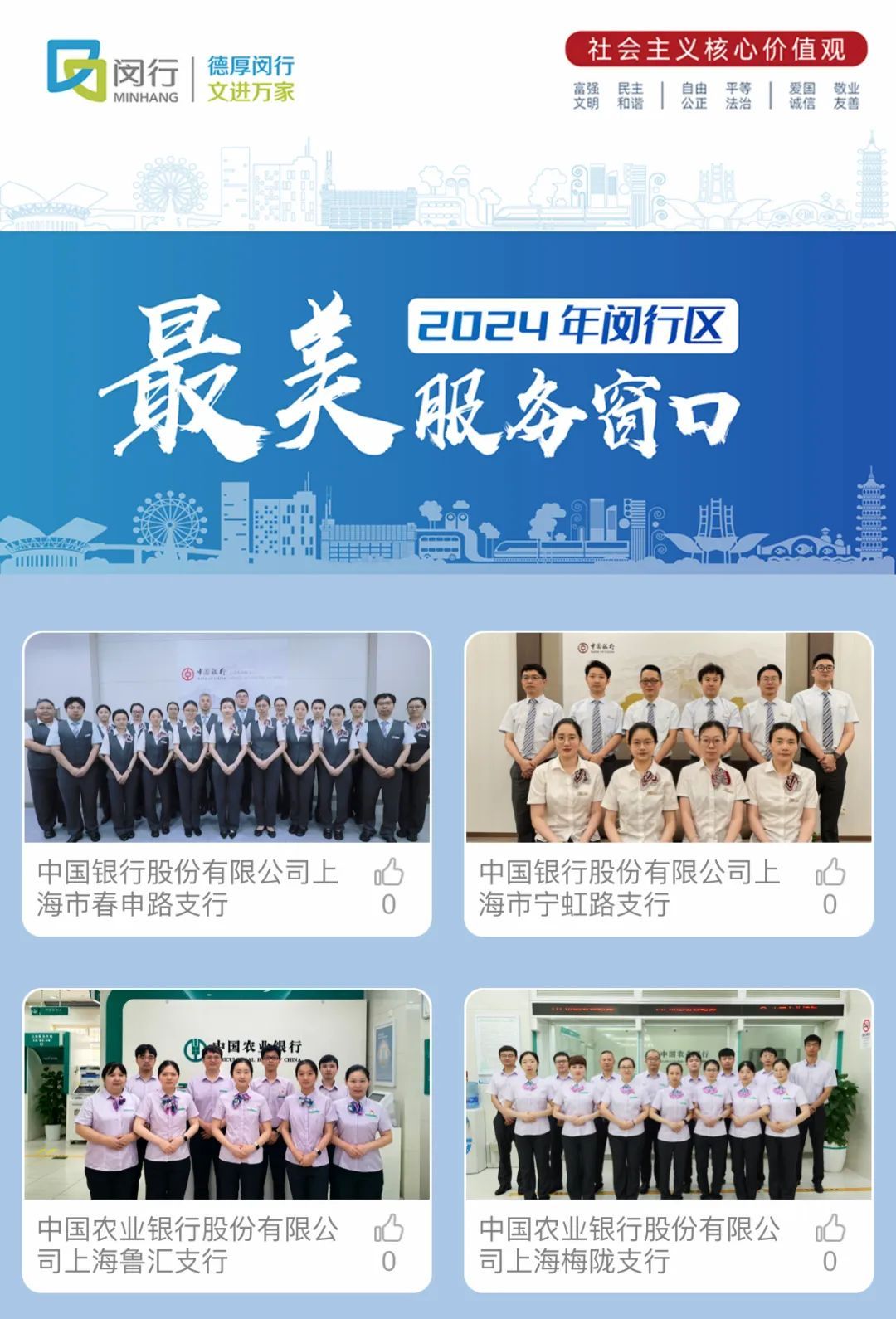This screenshot has height=1319, width=896.
Task: Like 中国银行上海市宁虹路支行
Action: tap(830, 873)
